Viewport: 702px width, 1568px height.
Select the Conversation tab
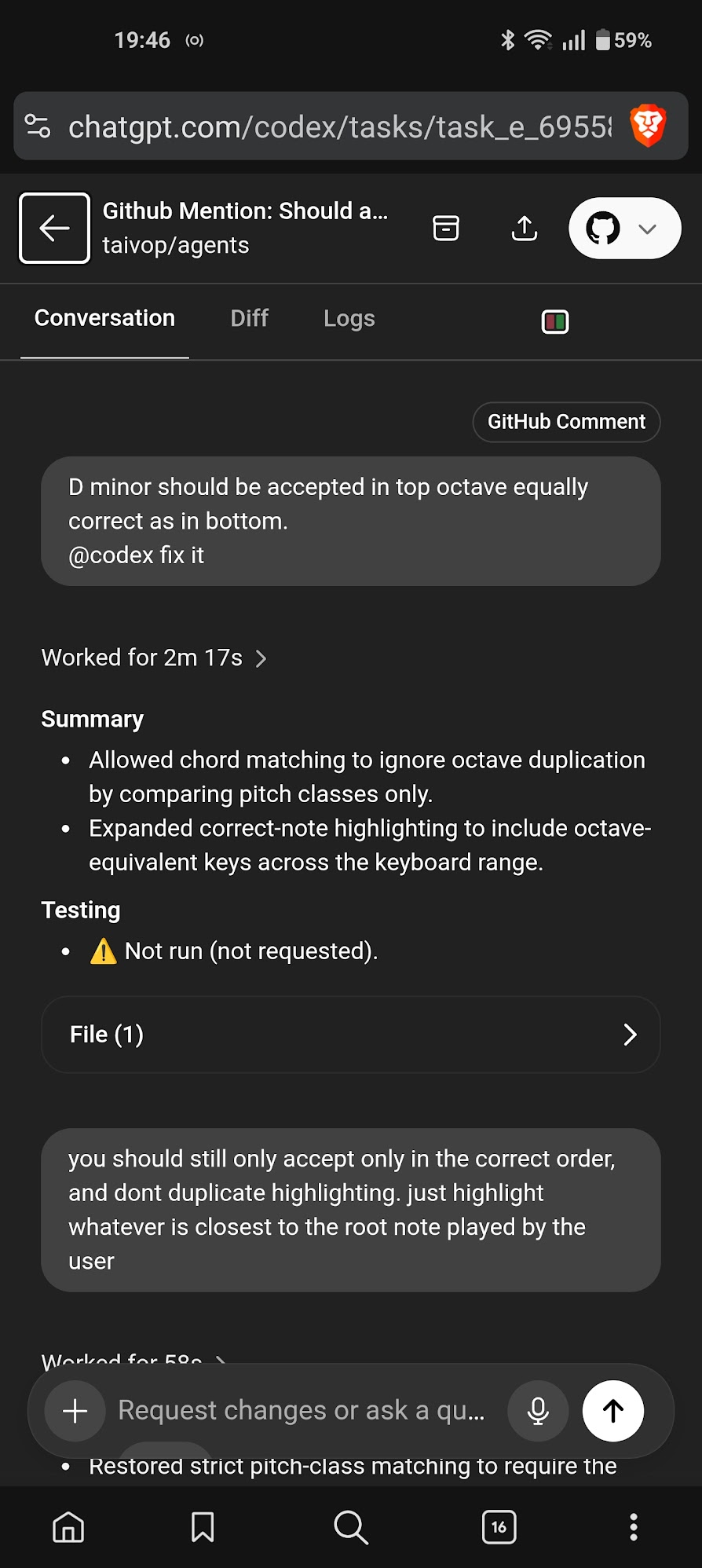click(x=104, y=318)
